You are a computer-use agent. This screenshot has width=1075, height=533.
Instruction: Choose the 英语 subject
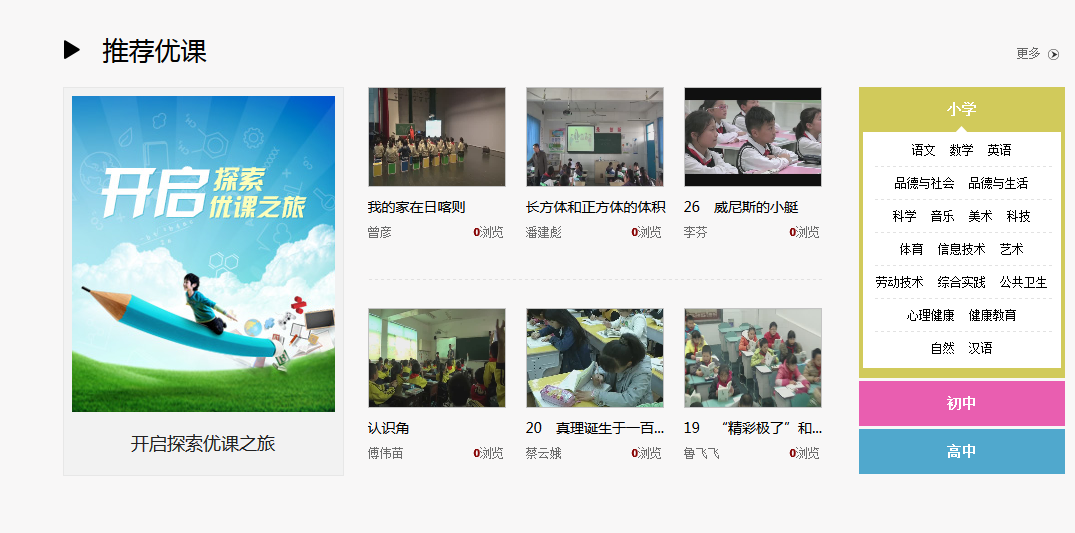tap(999, 150)
